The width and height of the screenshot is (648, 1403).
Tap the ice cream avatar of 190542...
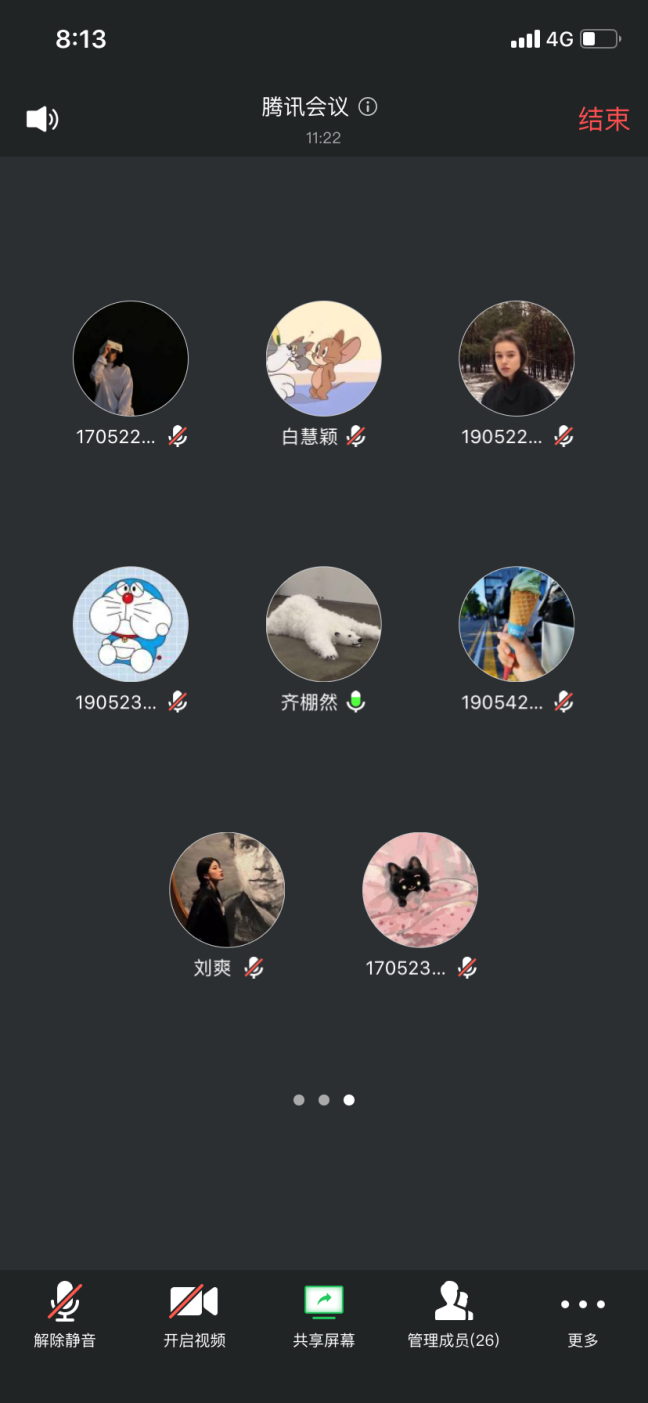(517, 625)
